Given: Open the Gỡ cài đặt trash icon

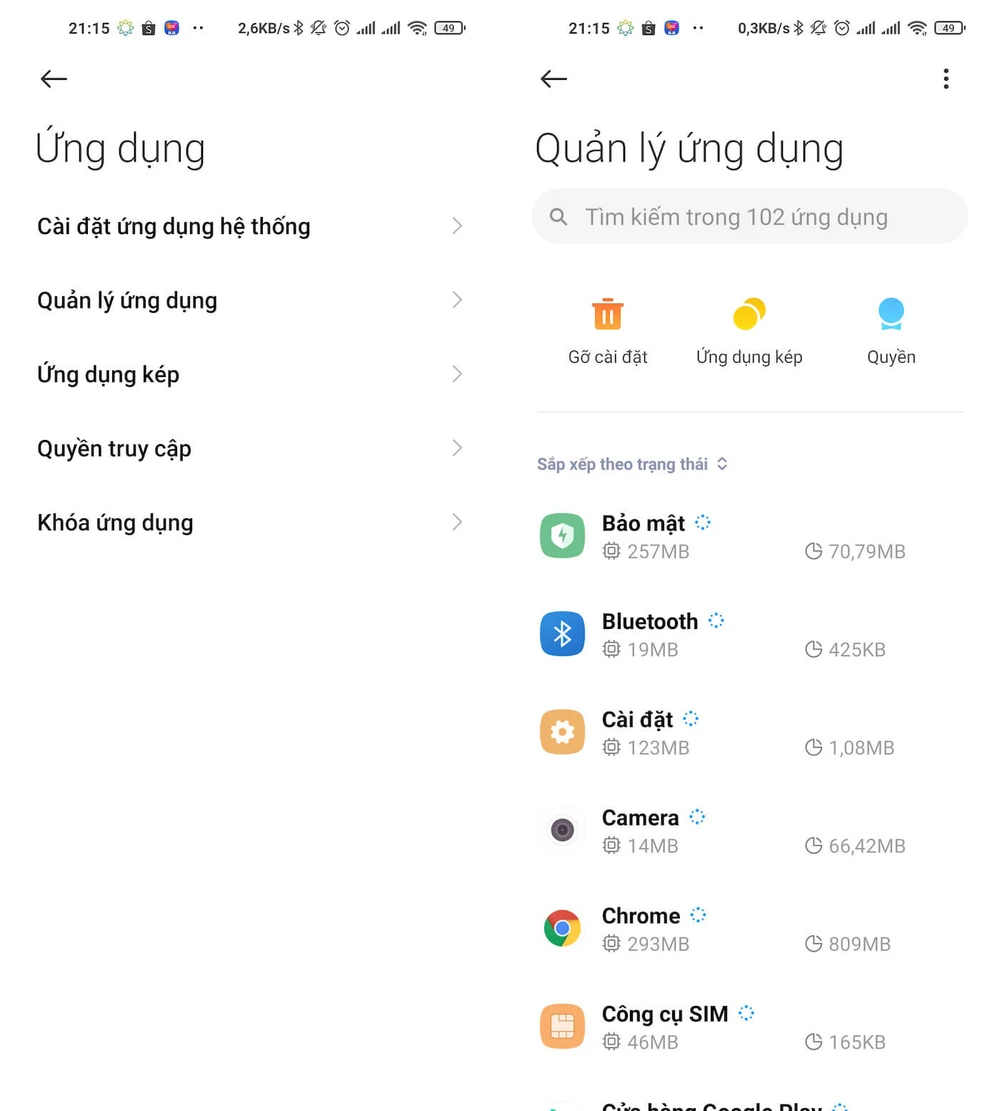Looking at the screenshot, I should [607, 313].
